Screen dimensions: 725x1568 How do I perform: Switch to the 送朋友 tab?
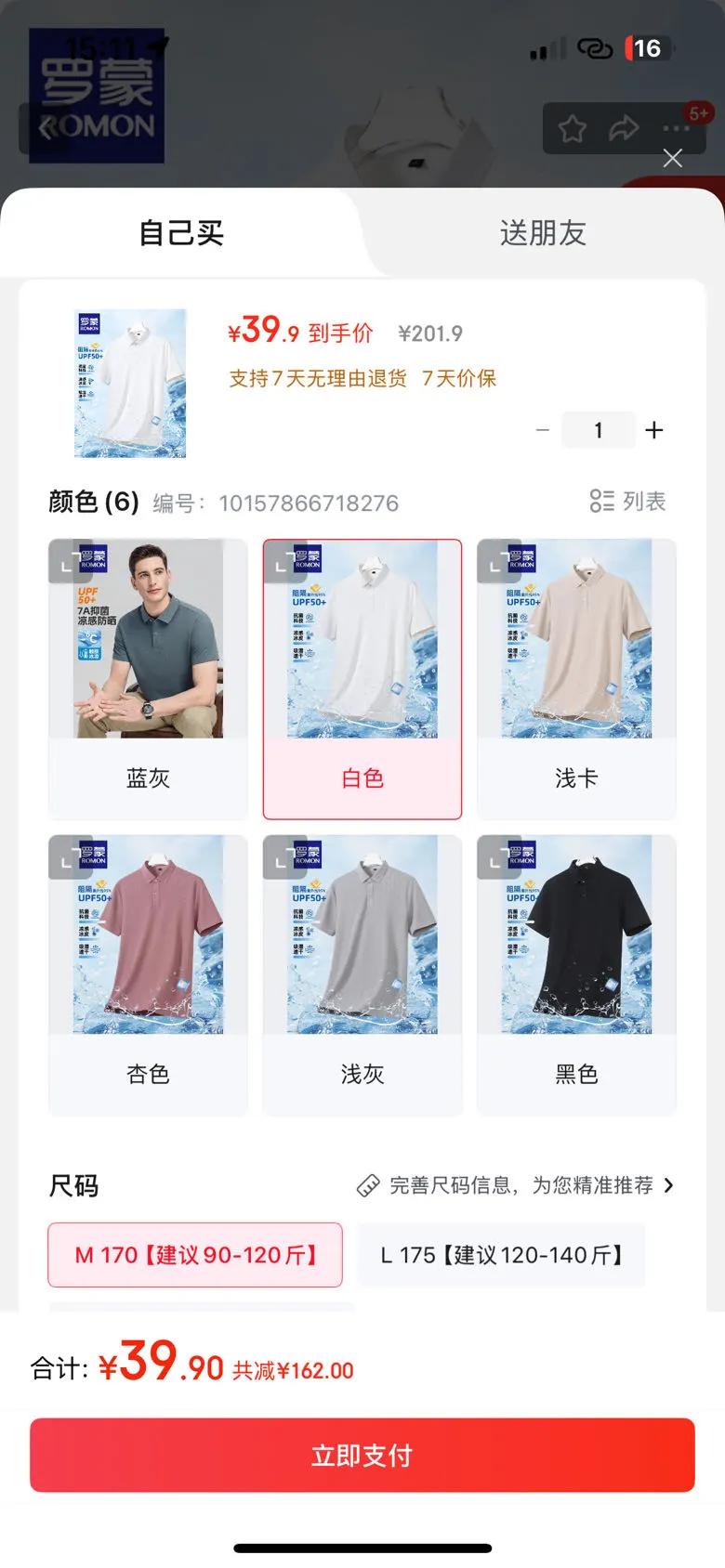point(543,233)
